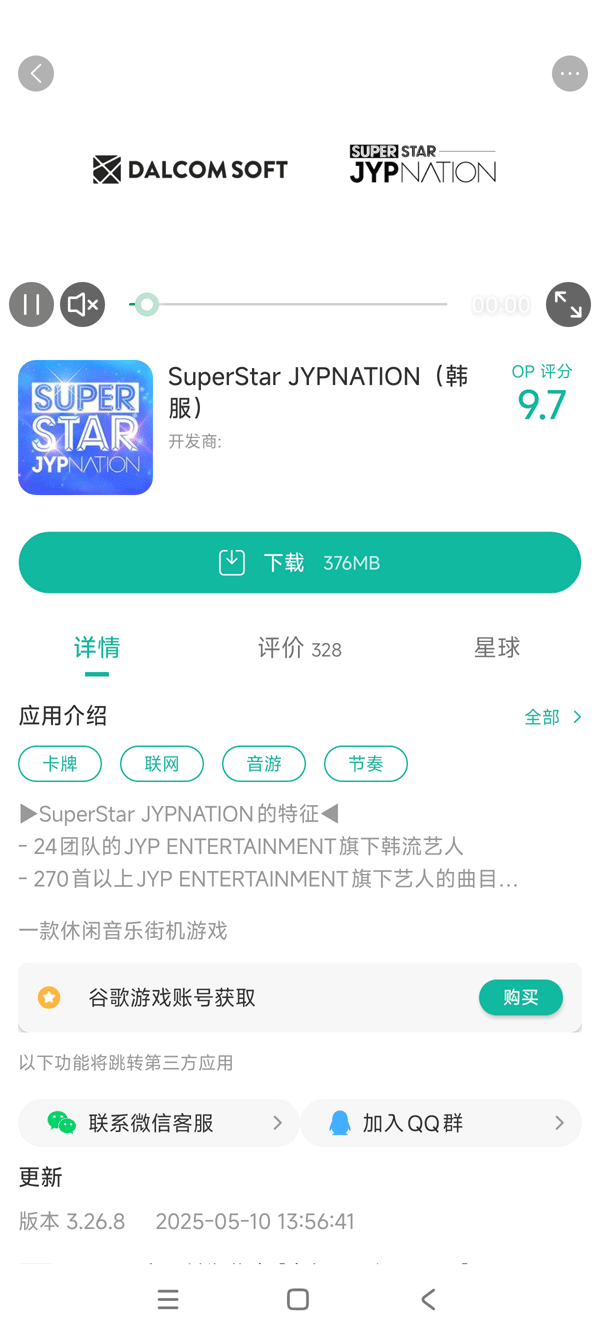Screen dimensions: 600x1335
Task: Tap the system home button
Action: pyautogui.click(x=298, y=1299)
